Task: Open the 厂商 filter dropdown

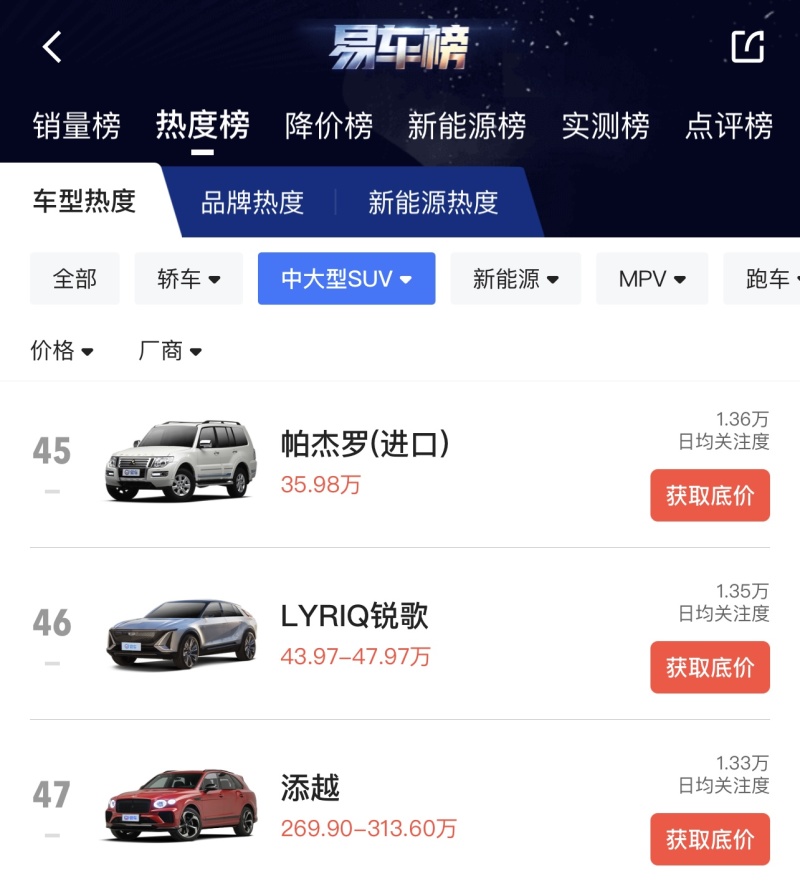Action: (170, 351)
